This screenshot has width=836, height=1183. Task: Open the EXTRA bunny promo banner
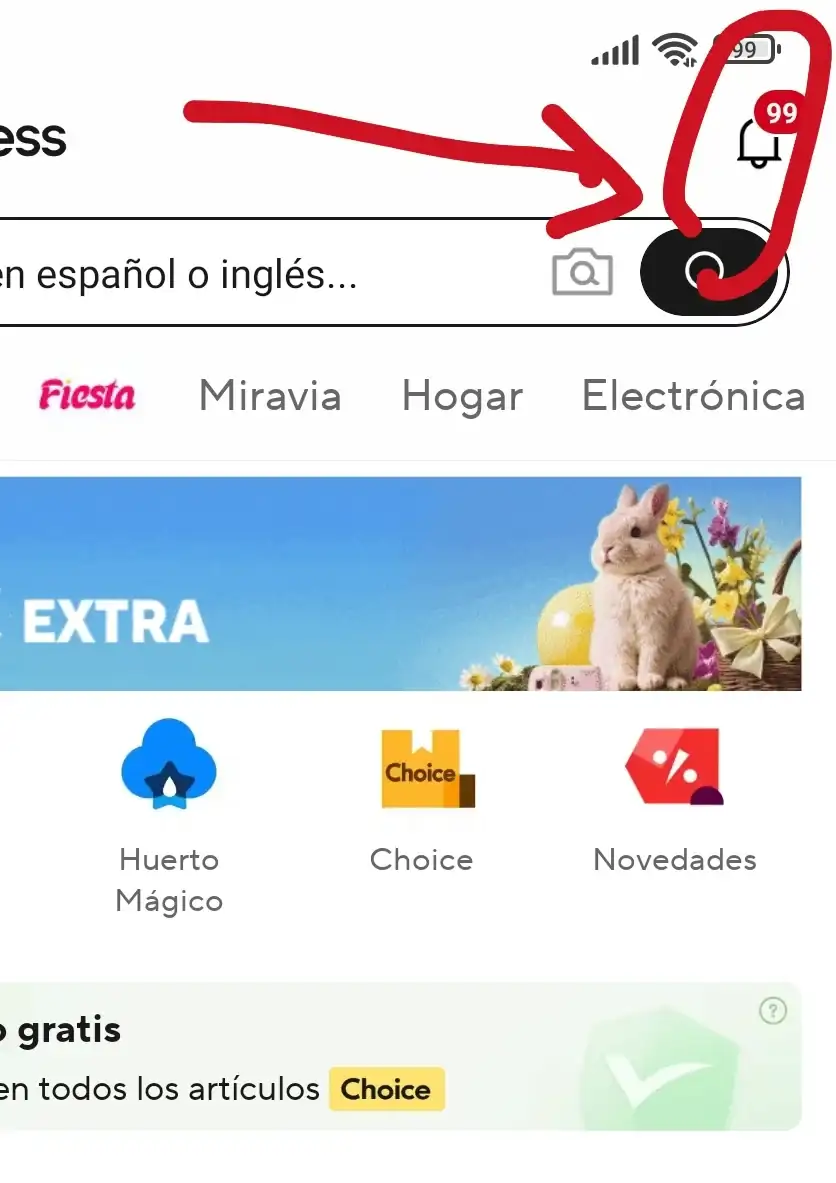pyautogui.click(x=400, y=584)
